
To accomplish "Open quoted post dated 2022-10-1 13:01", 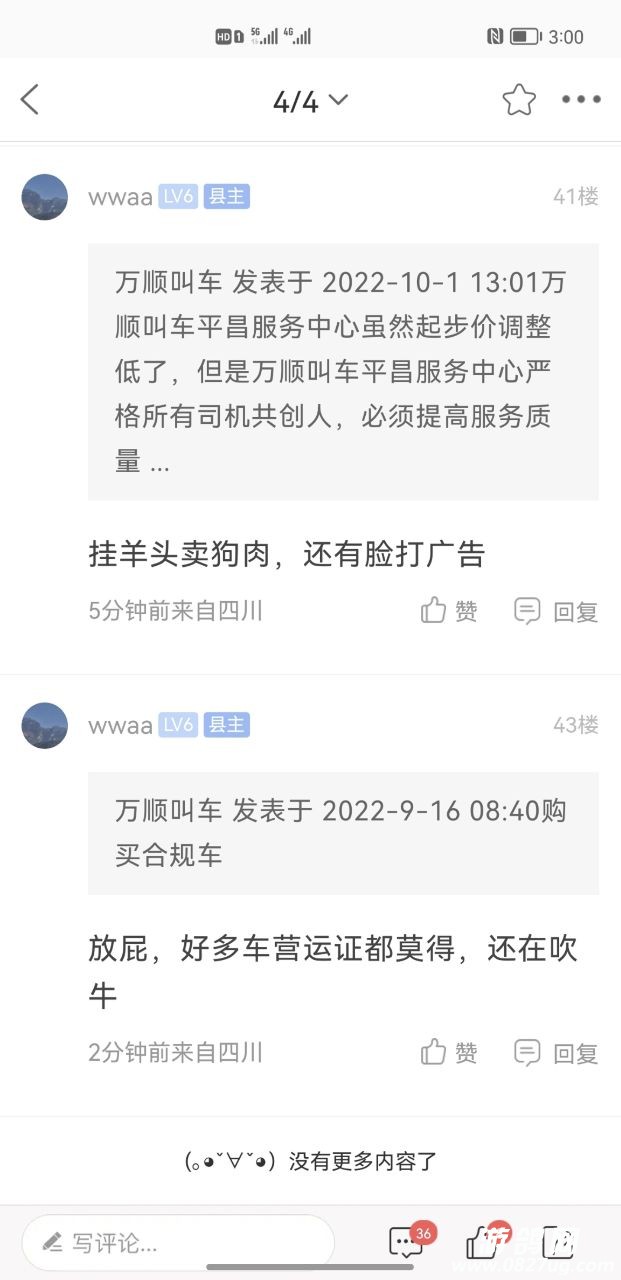I will (343, 371).
